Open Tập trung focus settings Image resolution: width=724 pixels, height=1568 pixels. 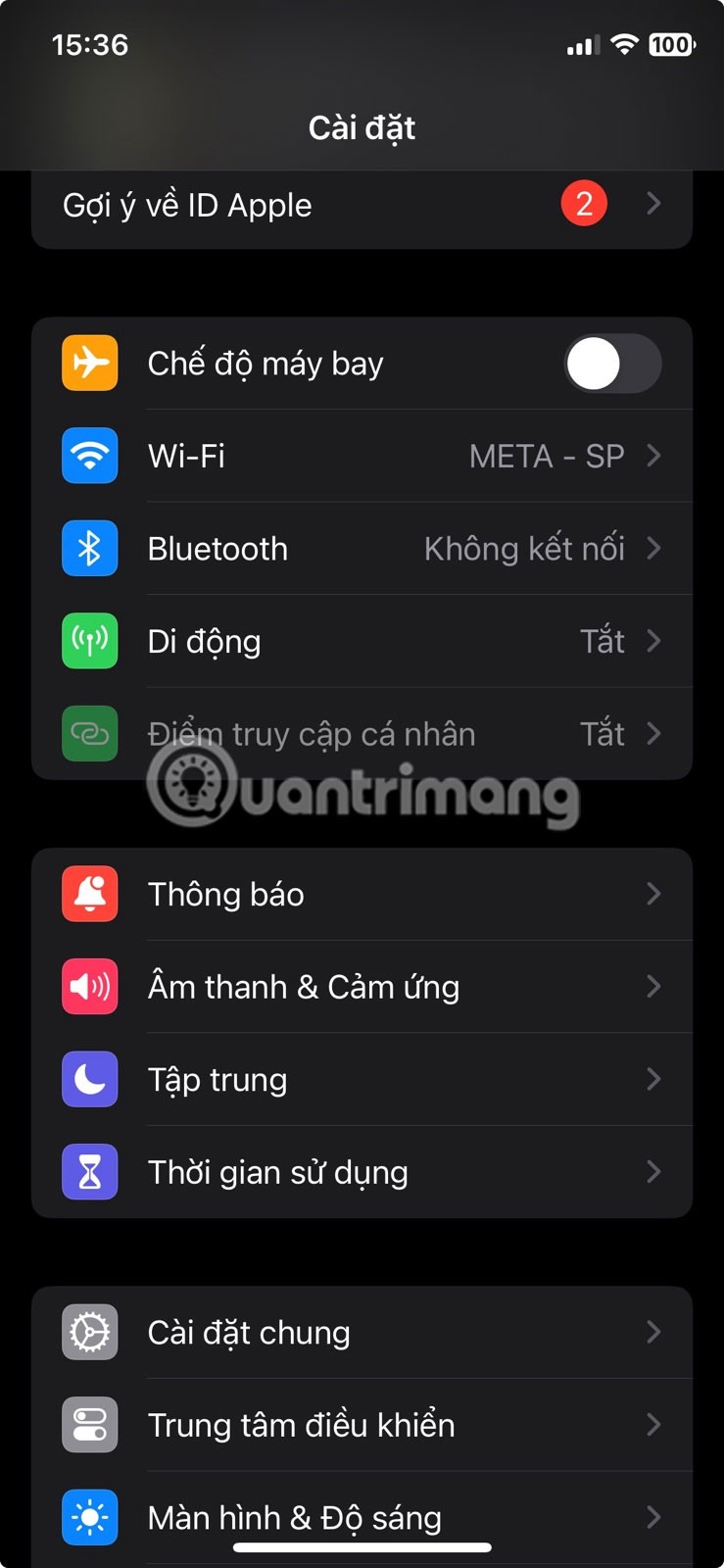(x=361, y=1080)
